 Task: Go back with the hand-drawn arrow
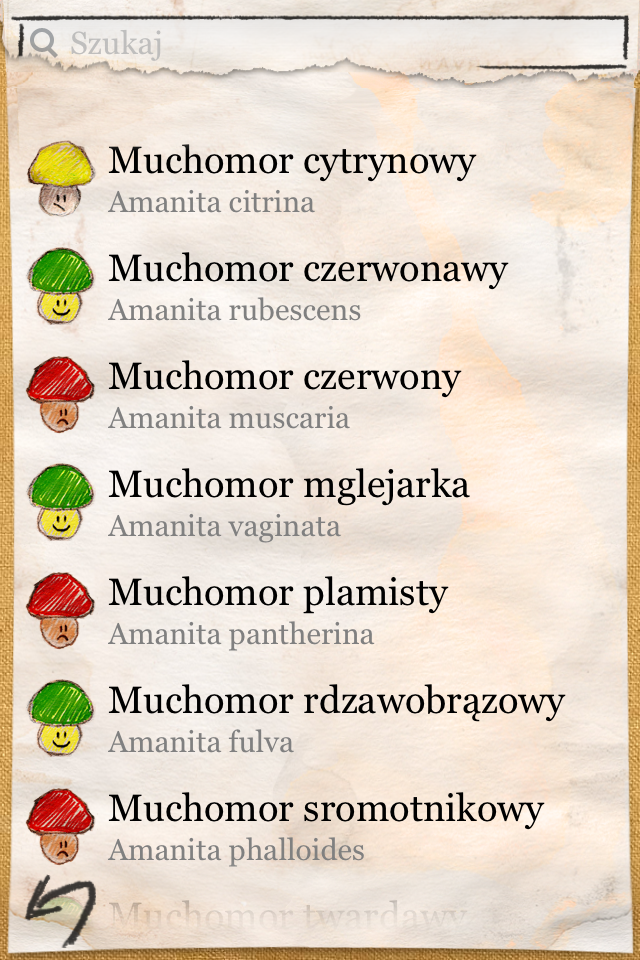click(x=60, y=910)
